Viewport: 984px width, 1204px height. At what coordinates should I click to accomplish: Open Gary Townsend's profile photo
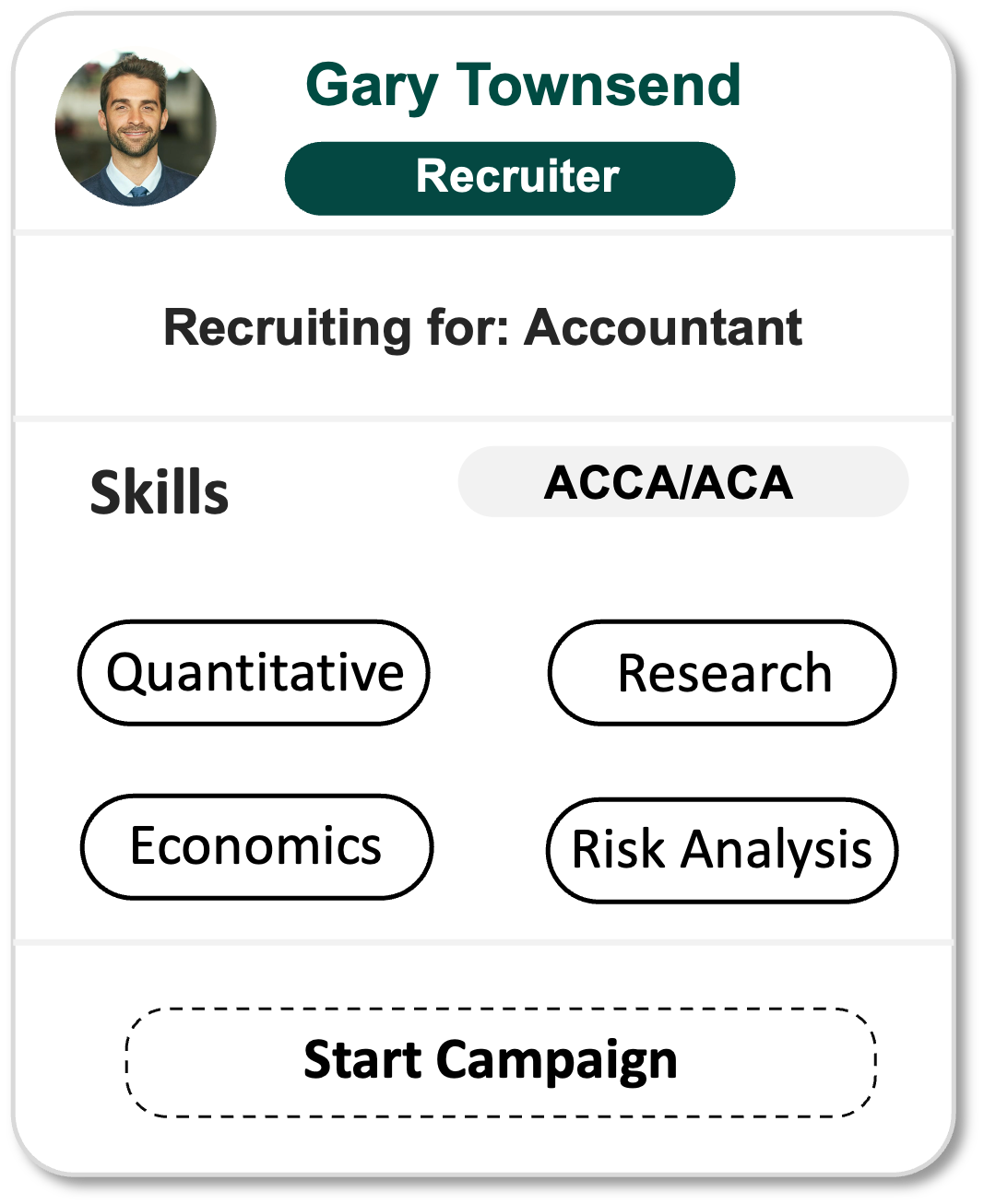tap(136, 128)
